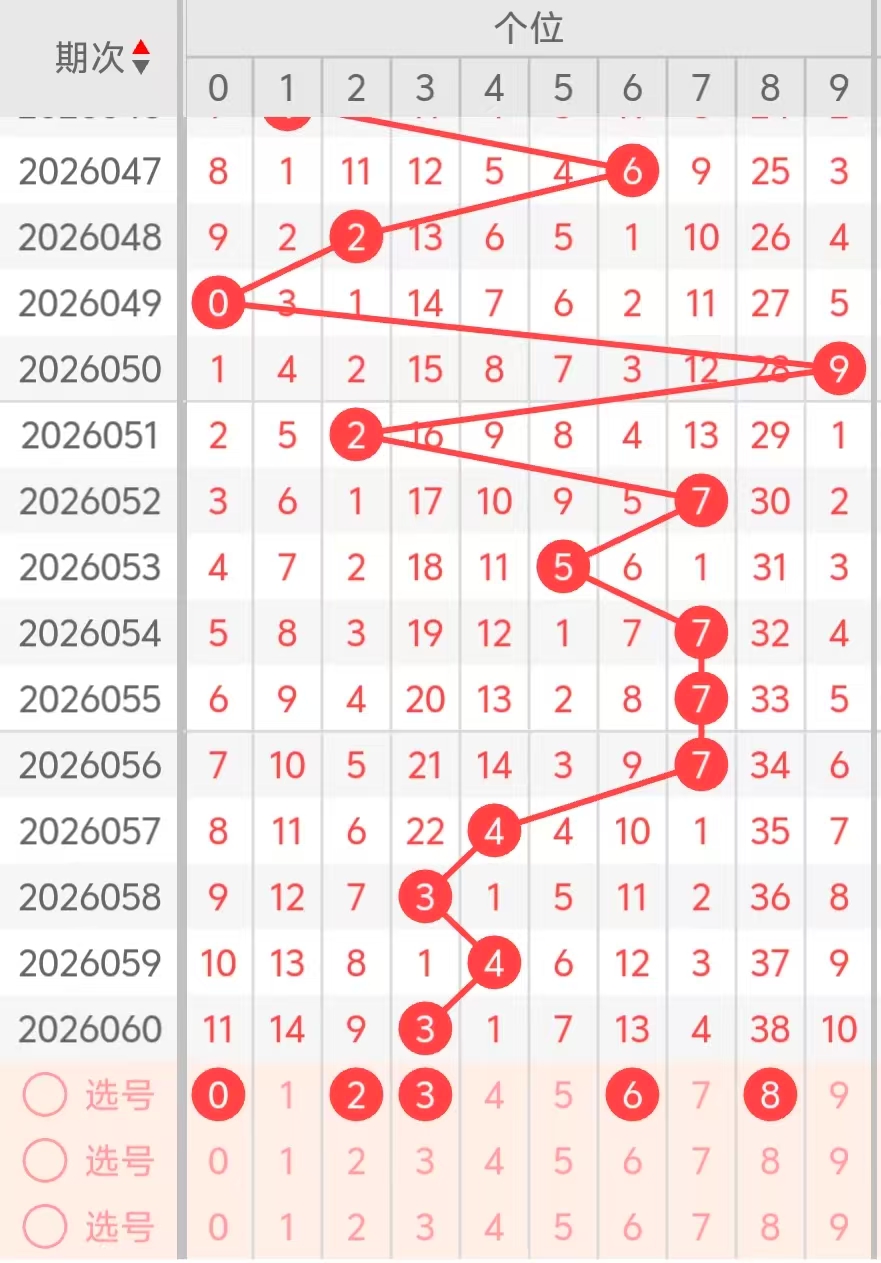The height and width of the screenshot is (1263, 881).
Task: Add number 5 in the 选号 row with highlighted balls
Action: 563,1095
